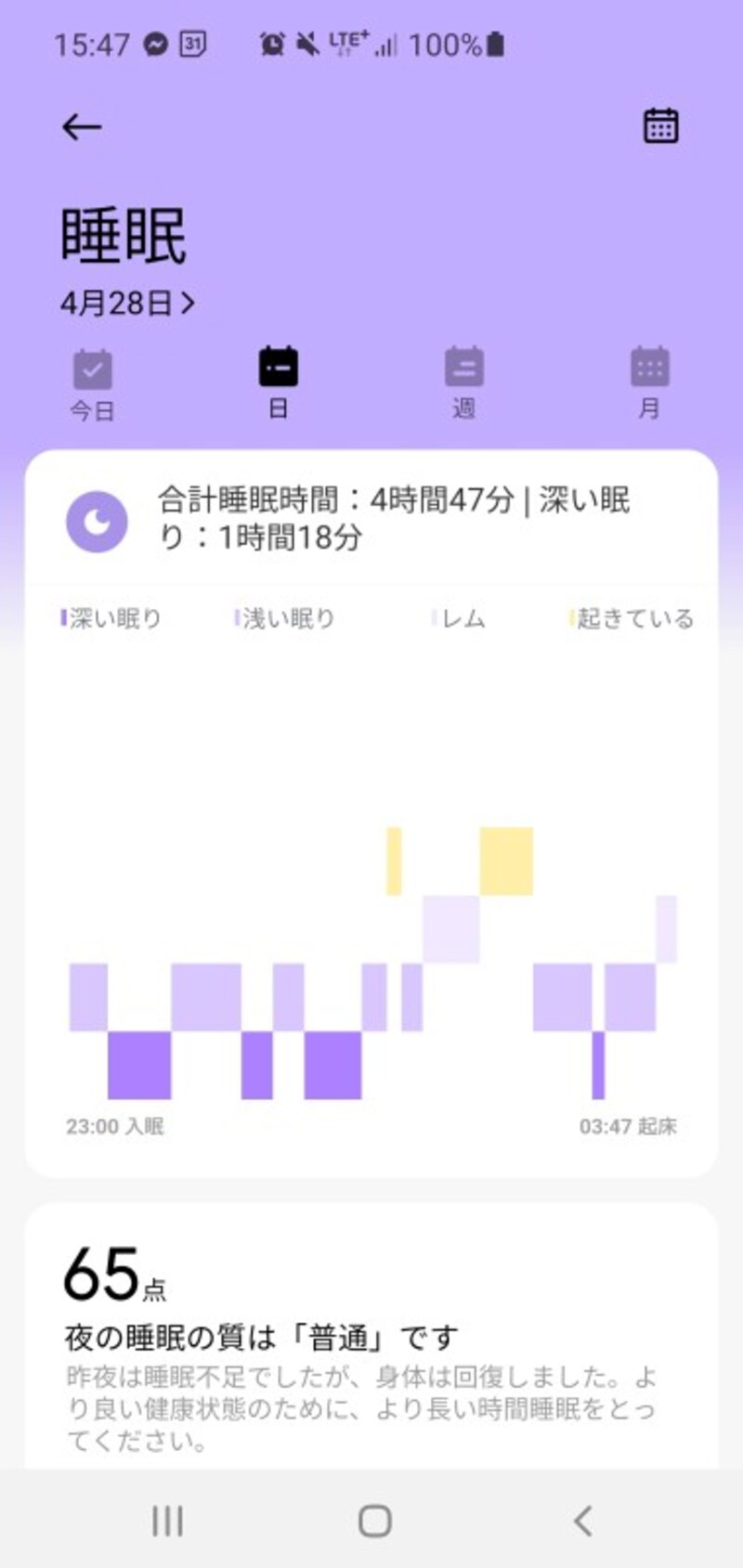Tap the 日 (day) view icon
The image size is (743, 1568).
tap(278, 378)
